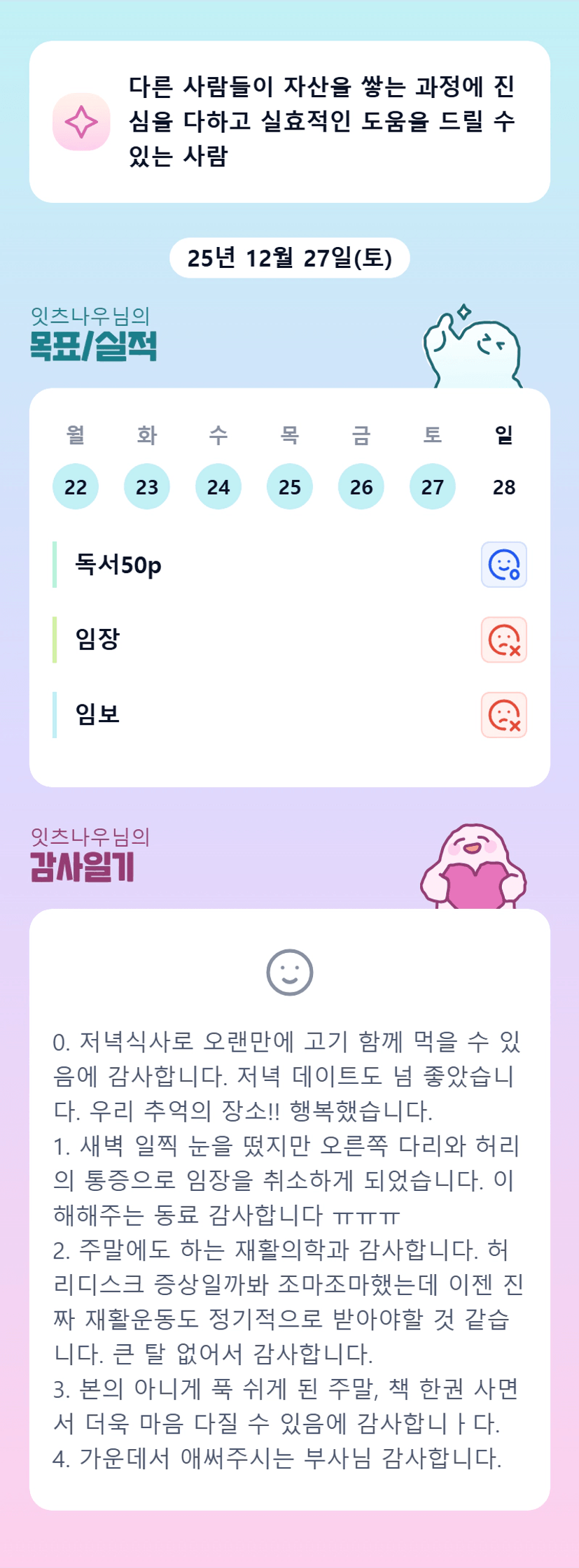
Task: Select Friday the 26th in the week row
Action: (x=361, y=486)
